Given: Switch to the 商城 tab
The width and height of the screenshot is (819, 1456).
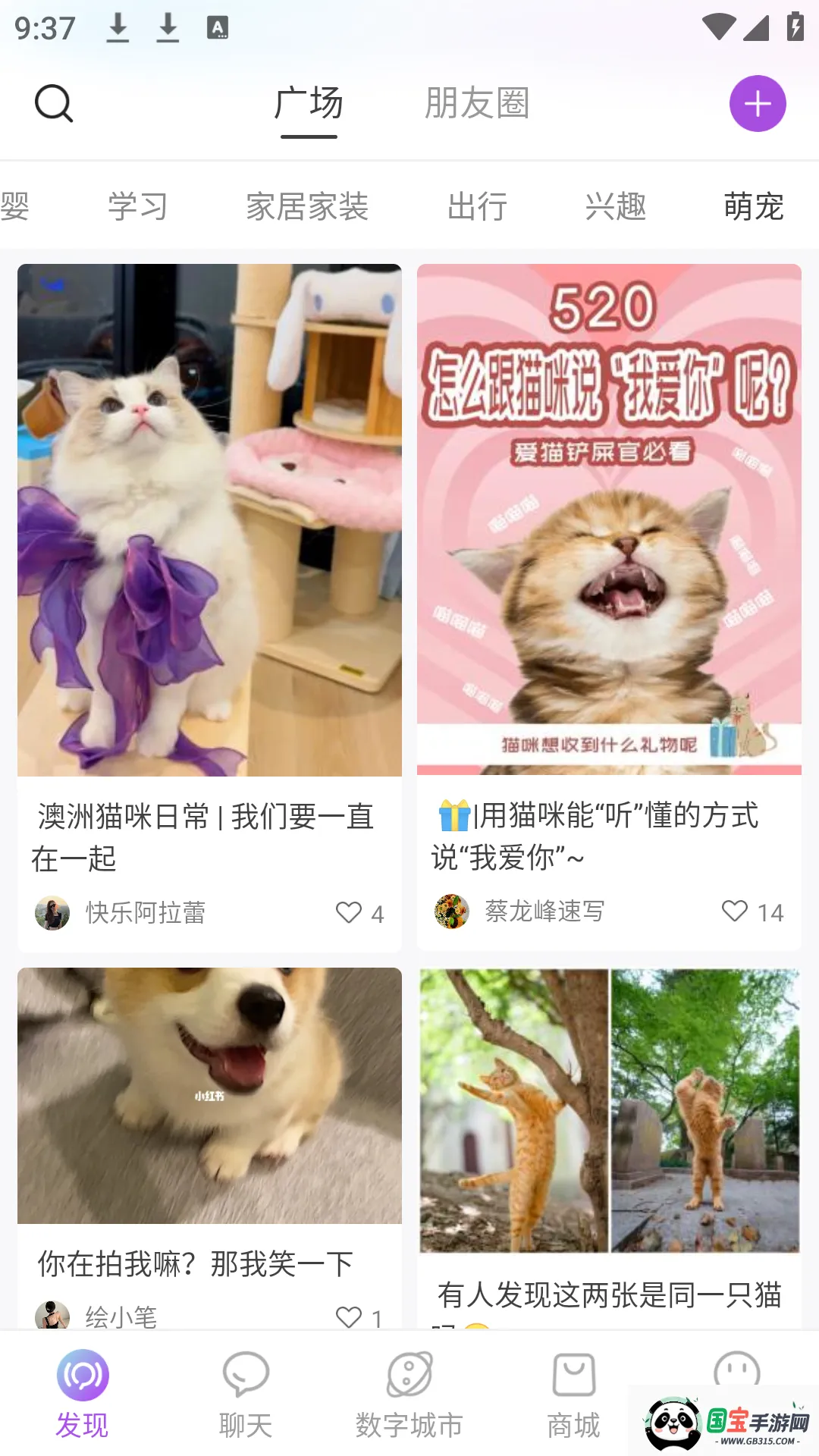Looking at the screenshot, I should point(574,1394).
